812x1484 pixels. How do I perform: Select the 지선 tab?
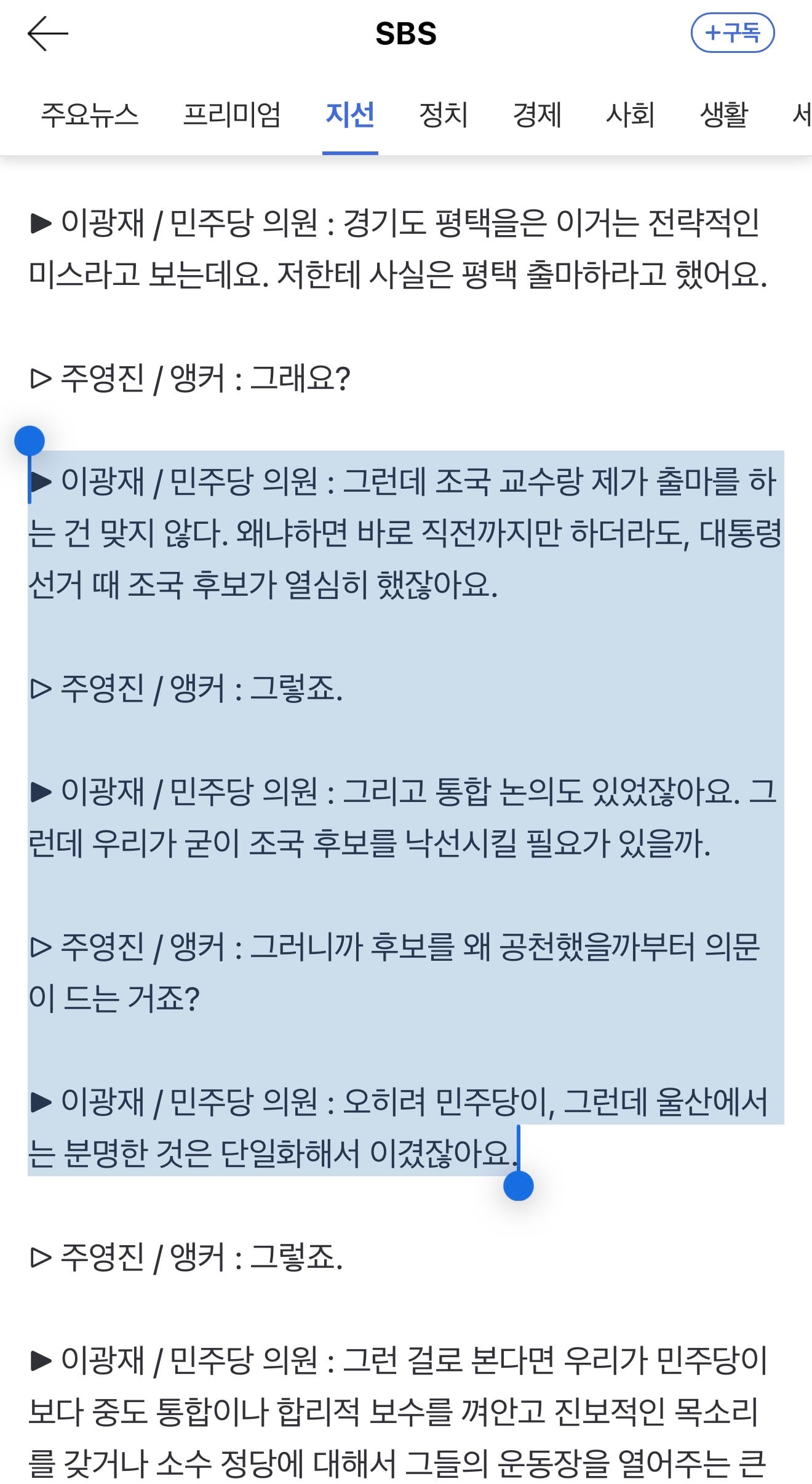pyautogui.click(x=350, y=114)
